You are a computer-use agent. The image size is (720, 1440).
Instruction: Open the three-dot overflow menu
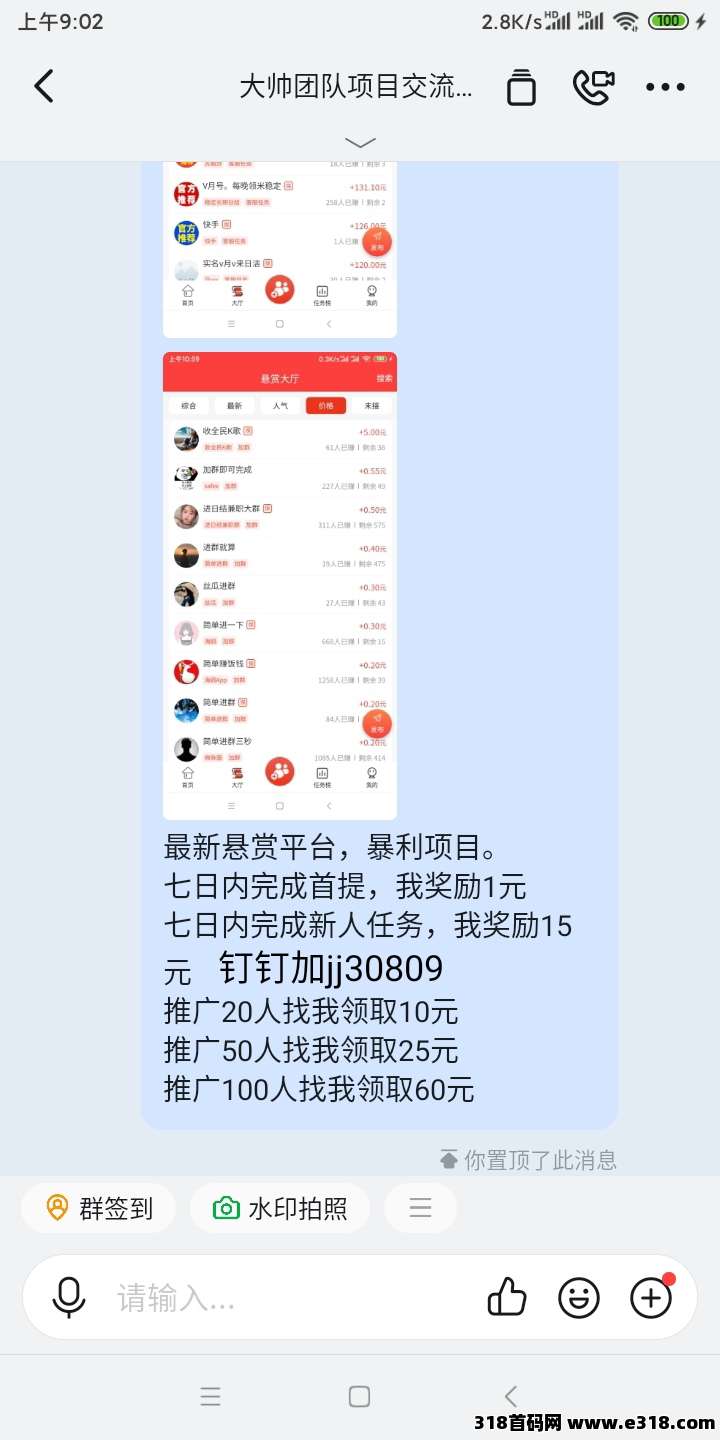665,87
